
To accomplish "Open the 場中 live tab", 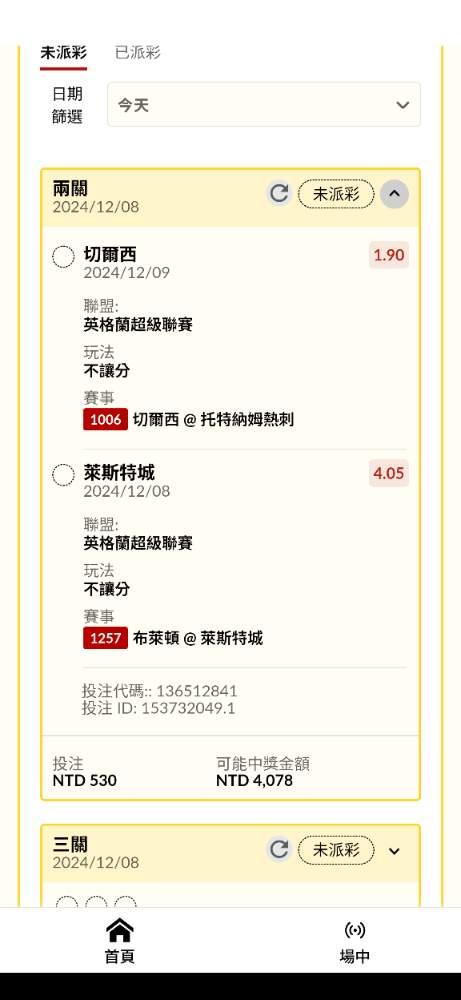I will pos(355,941).
